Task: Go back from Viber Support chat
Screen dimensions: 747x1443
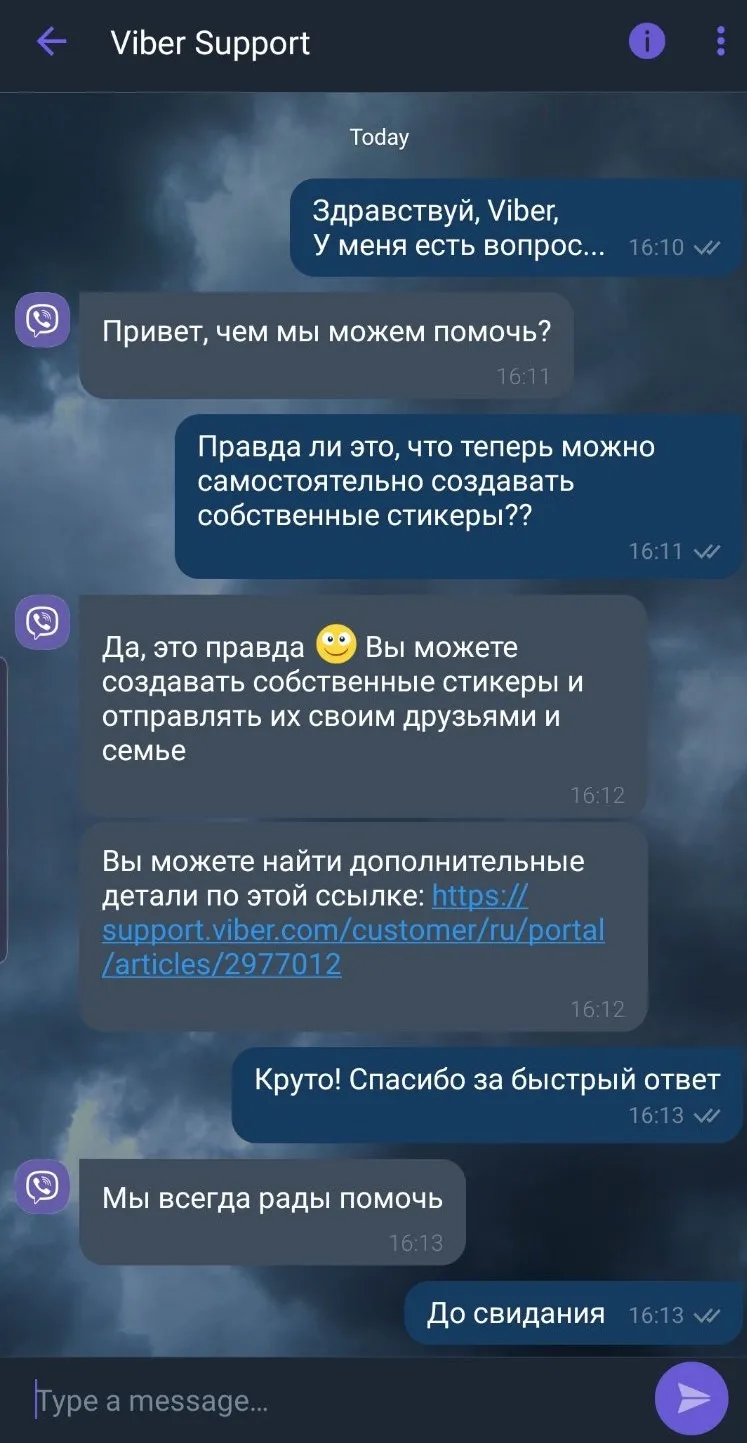Action: coord(51,42)
